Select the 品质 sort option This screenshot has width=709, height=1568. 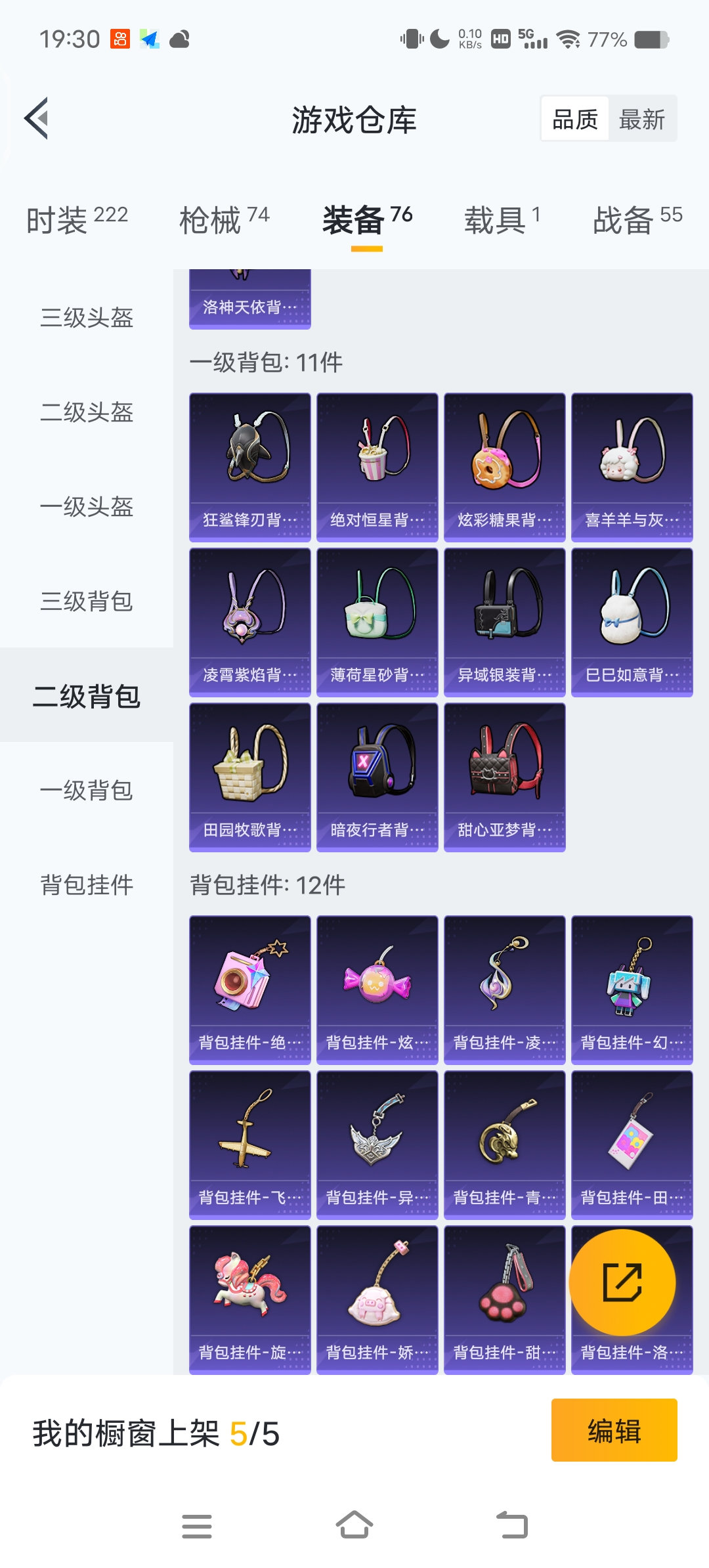[x=575, y=120]
